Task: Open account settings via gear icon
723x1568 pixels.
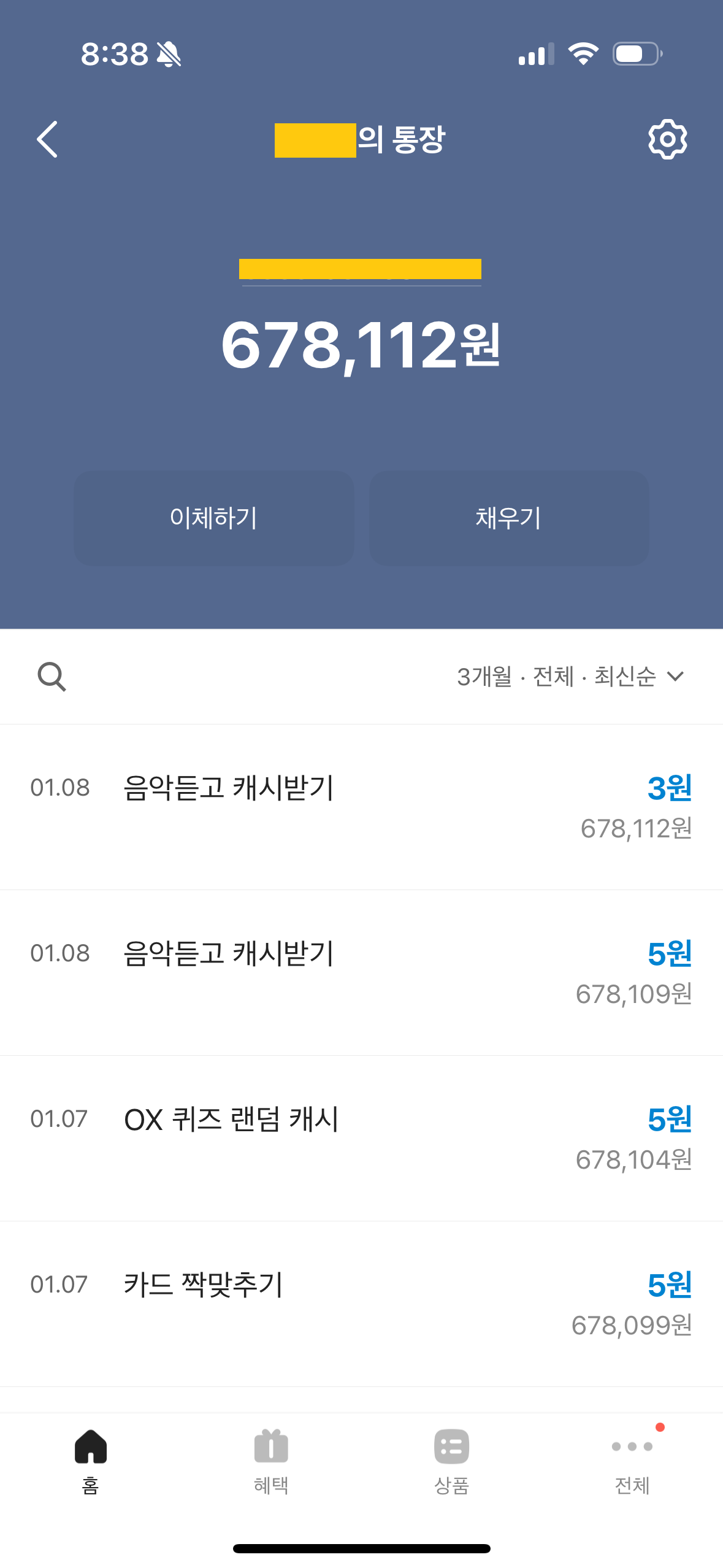Action: [x=668, y=139]
